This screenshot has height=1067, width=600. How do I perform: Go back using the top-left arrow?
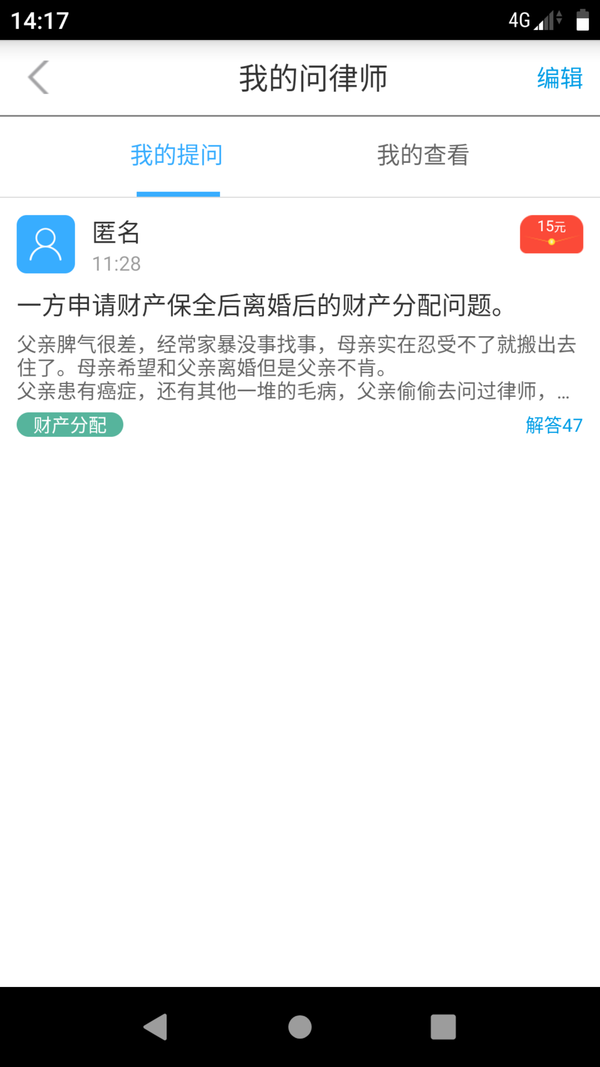pos(38,77)
